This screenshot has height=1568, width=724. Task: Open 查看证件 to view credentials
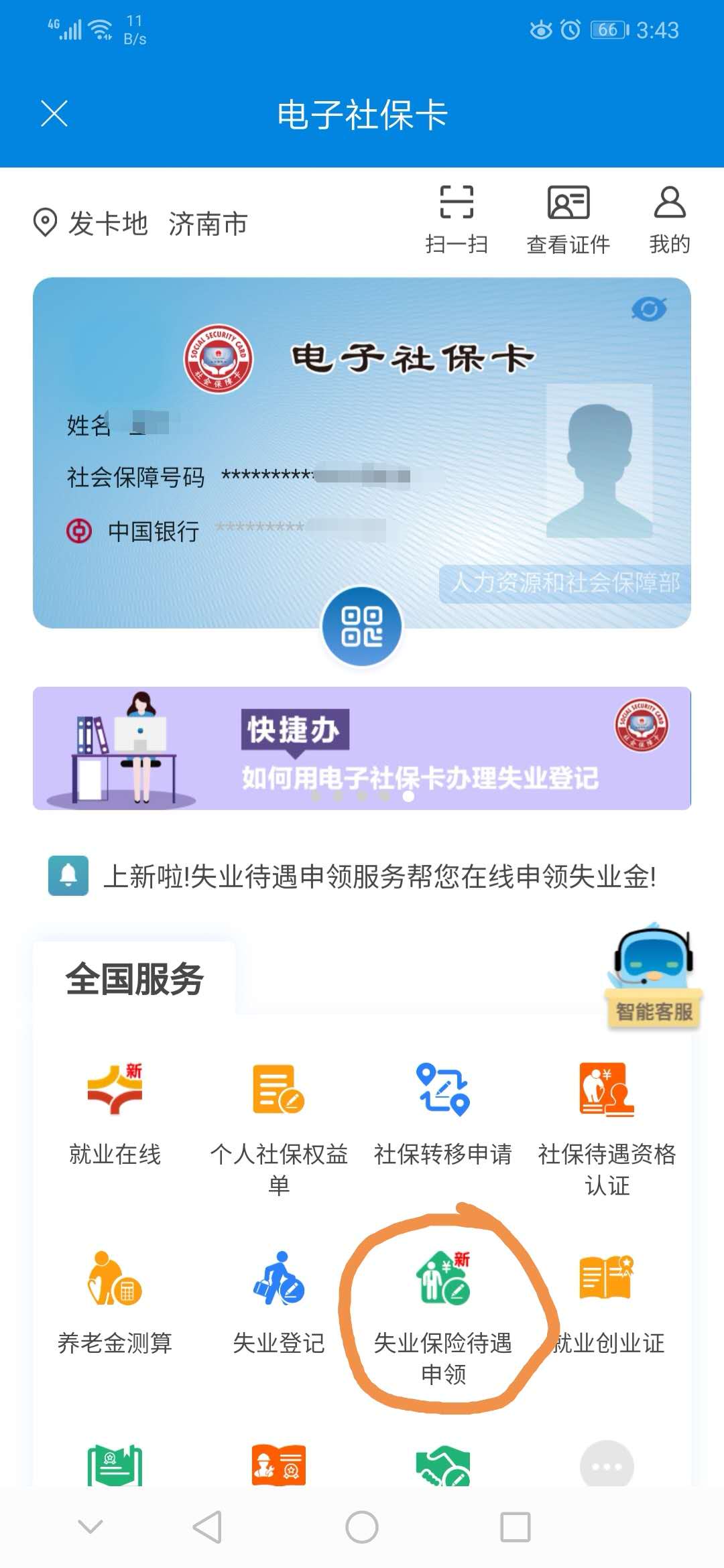point(566,218)
